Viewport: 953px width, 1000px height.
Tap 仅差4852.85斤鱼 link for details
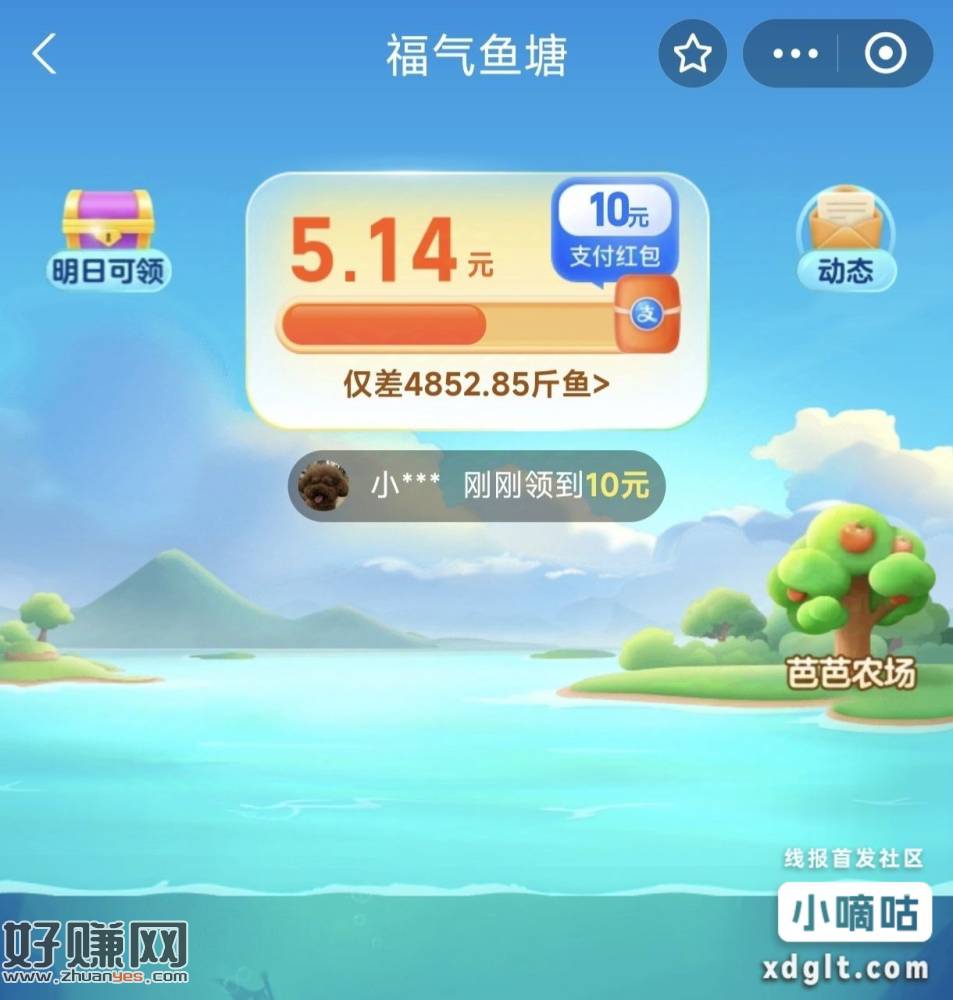476,385
